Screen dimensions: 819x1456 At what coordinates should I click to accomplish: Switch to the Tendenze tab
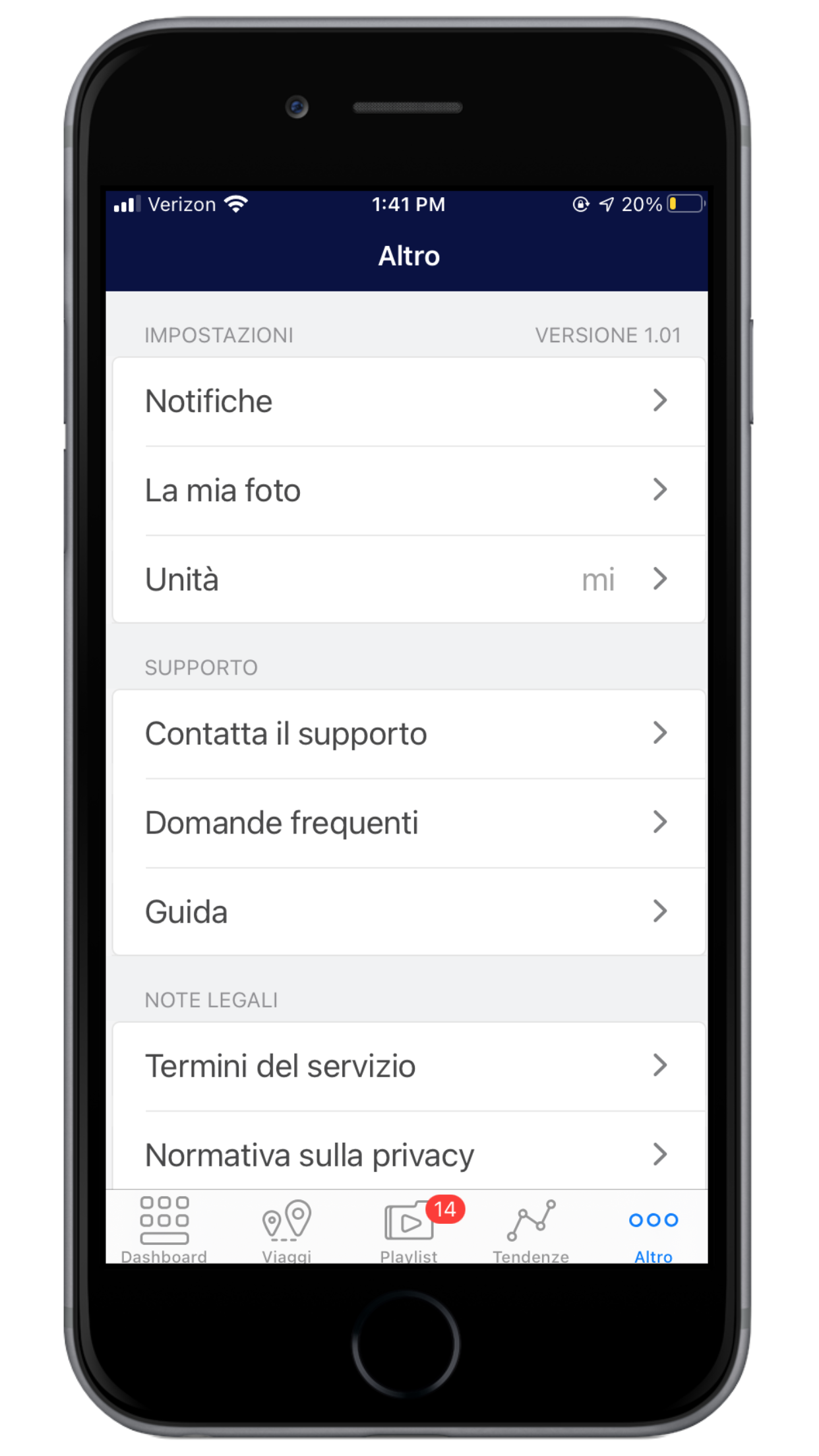pos(531,1229)
